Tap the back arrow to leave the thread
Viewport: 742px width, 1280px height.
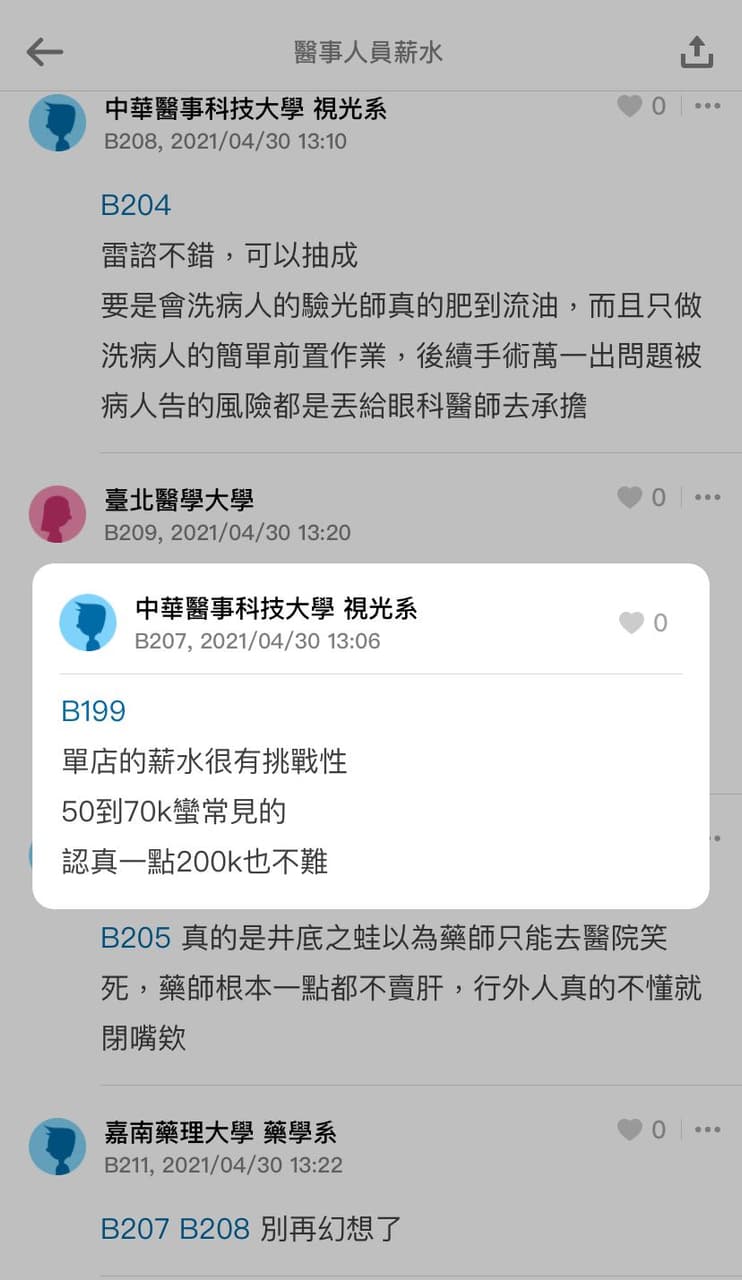click(44, 51)
